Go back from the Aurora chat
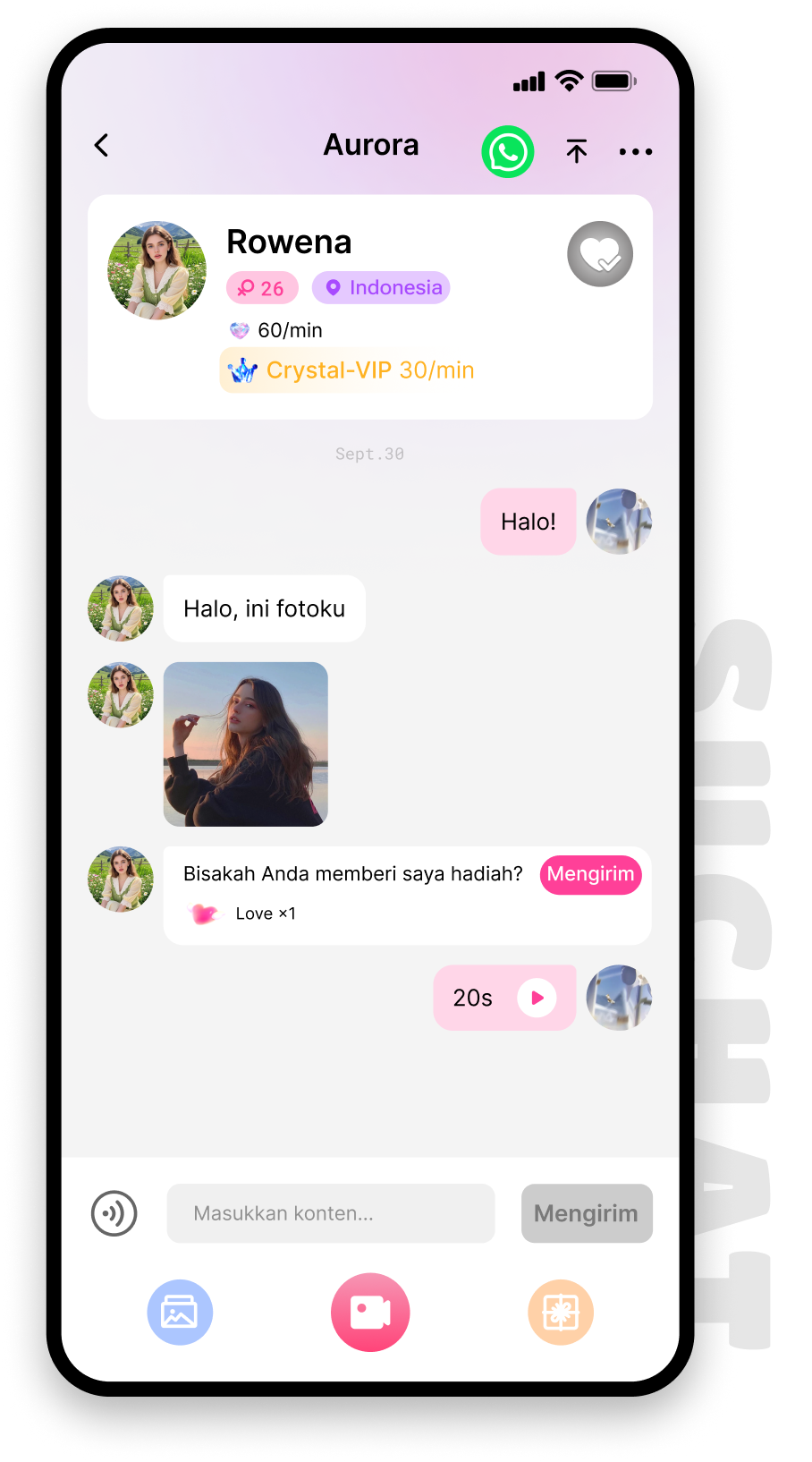The height and width of the screenshot is (1462, 812). point(102,145)
